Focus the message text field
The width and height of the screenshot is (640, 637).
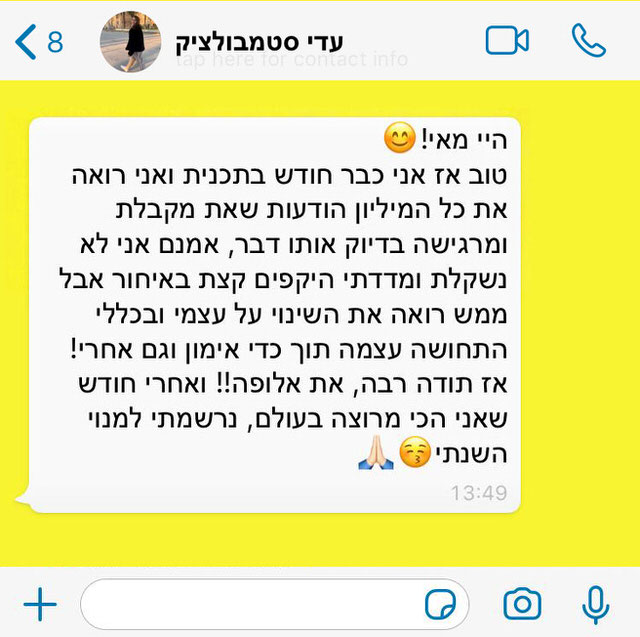pyautogui.click(x=250, y=604)
